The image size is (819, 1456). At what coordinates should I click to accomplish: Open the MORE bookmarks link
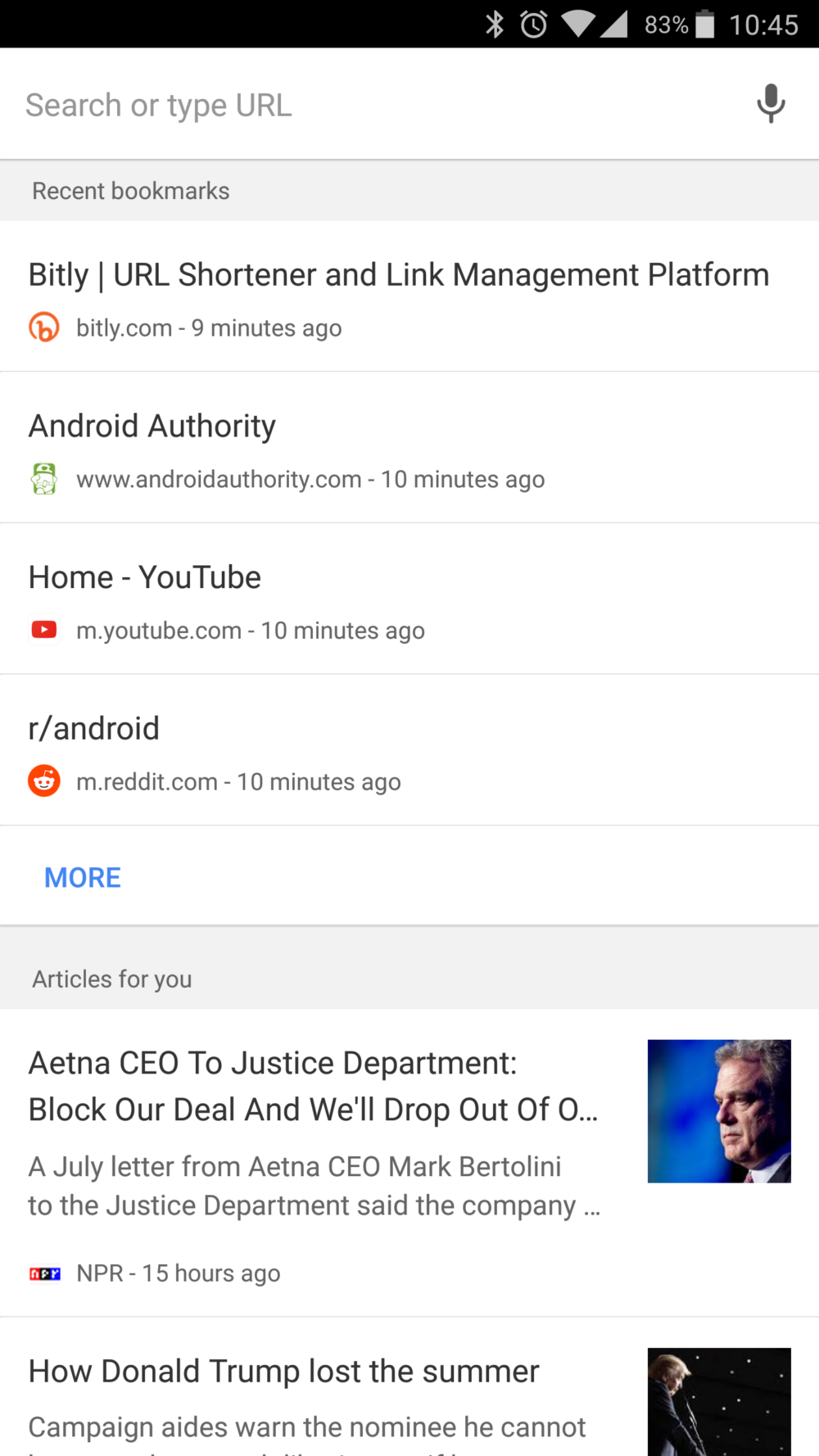[x=82, y=876]
